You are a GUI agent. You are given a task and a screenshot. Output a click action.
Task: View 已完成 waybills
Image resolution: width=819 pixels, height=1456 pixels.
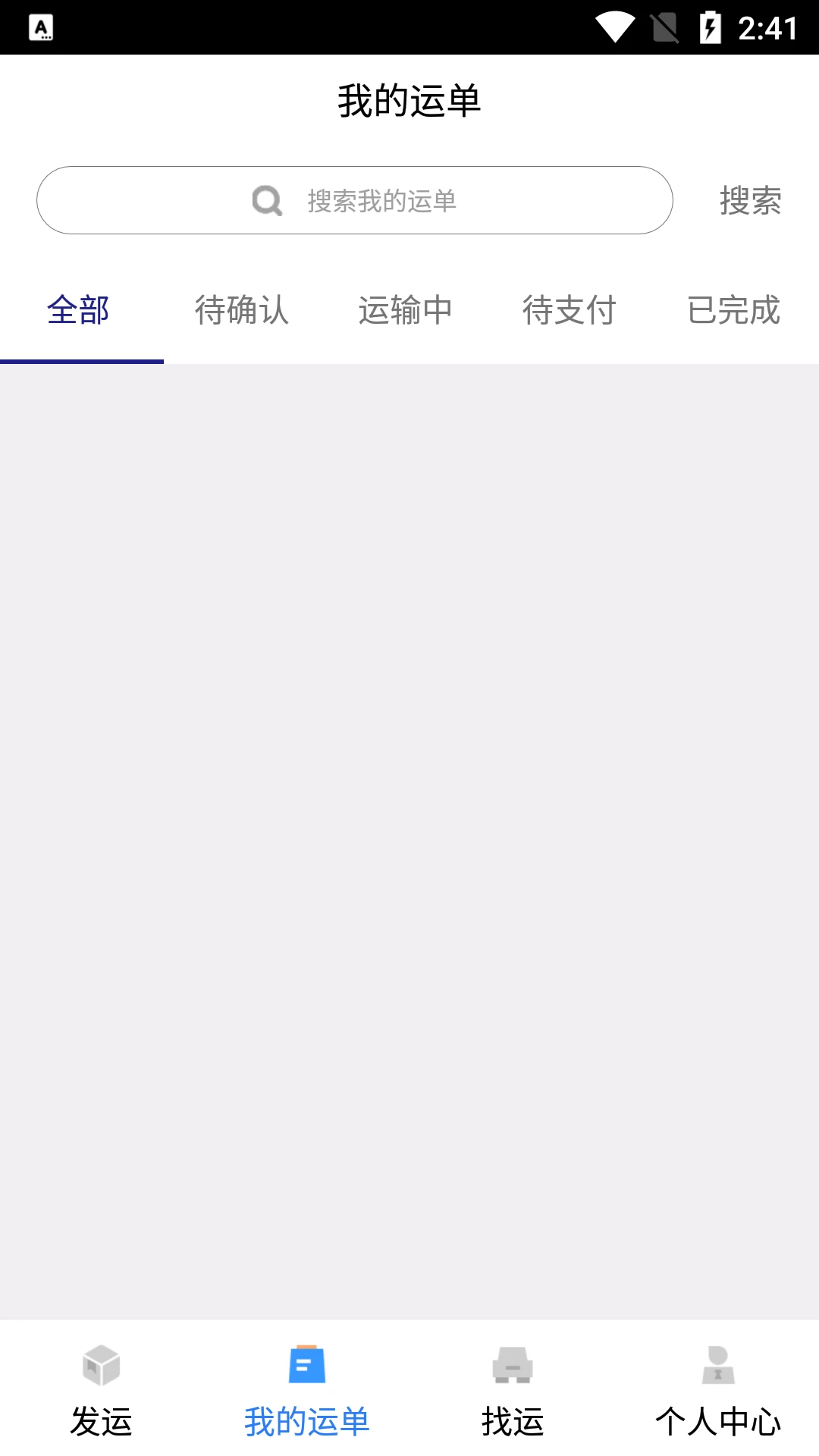pyautogui.click(x=733, y=311)
